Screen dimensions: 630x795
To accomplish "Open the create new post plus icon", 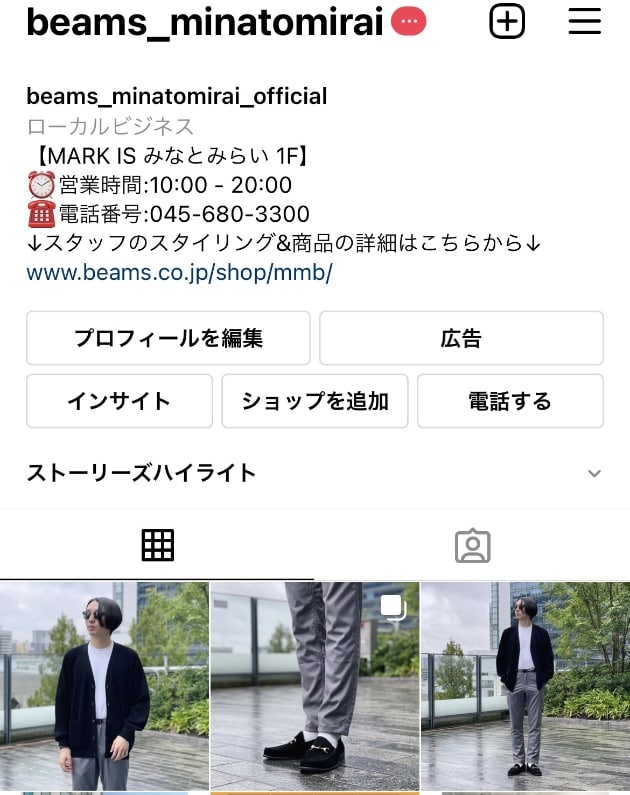I will tap(507, 21).
